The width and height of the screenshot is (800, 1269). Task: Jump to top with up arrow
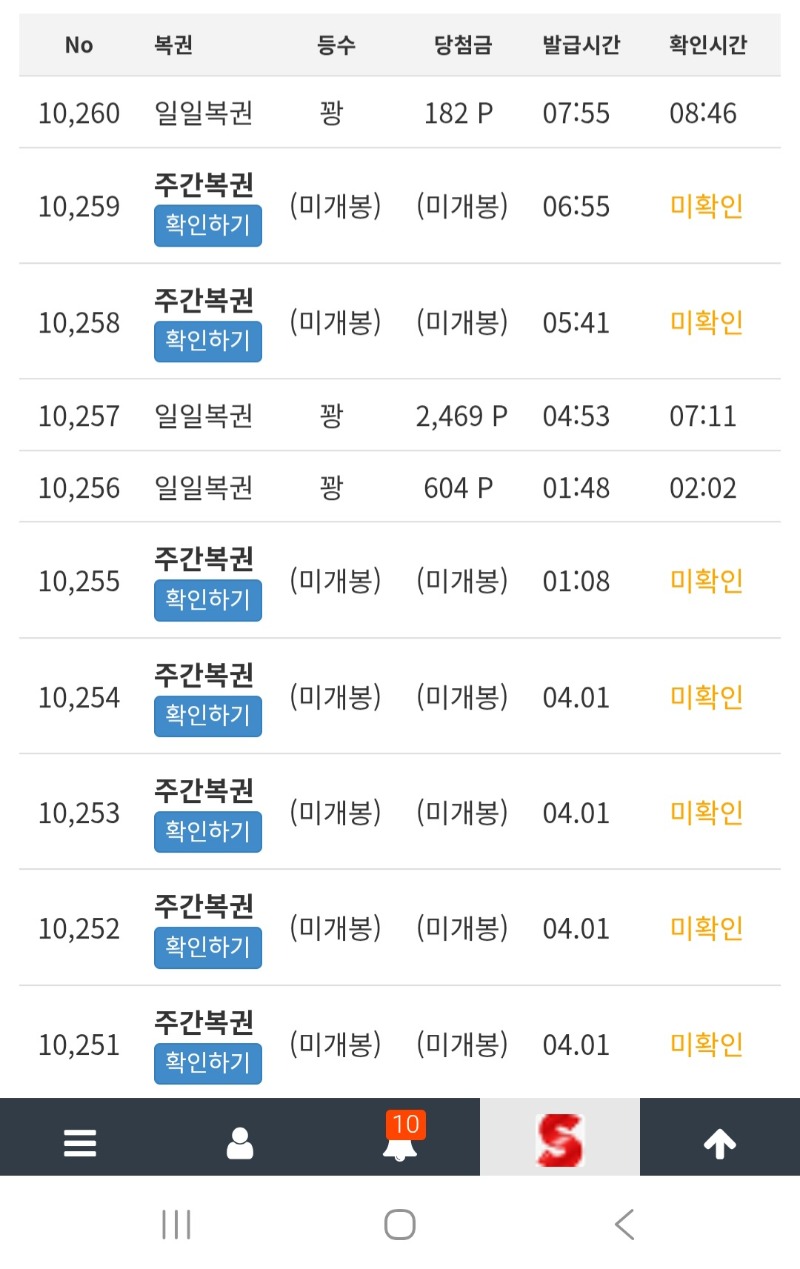[720, 1142]
